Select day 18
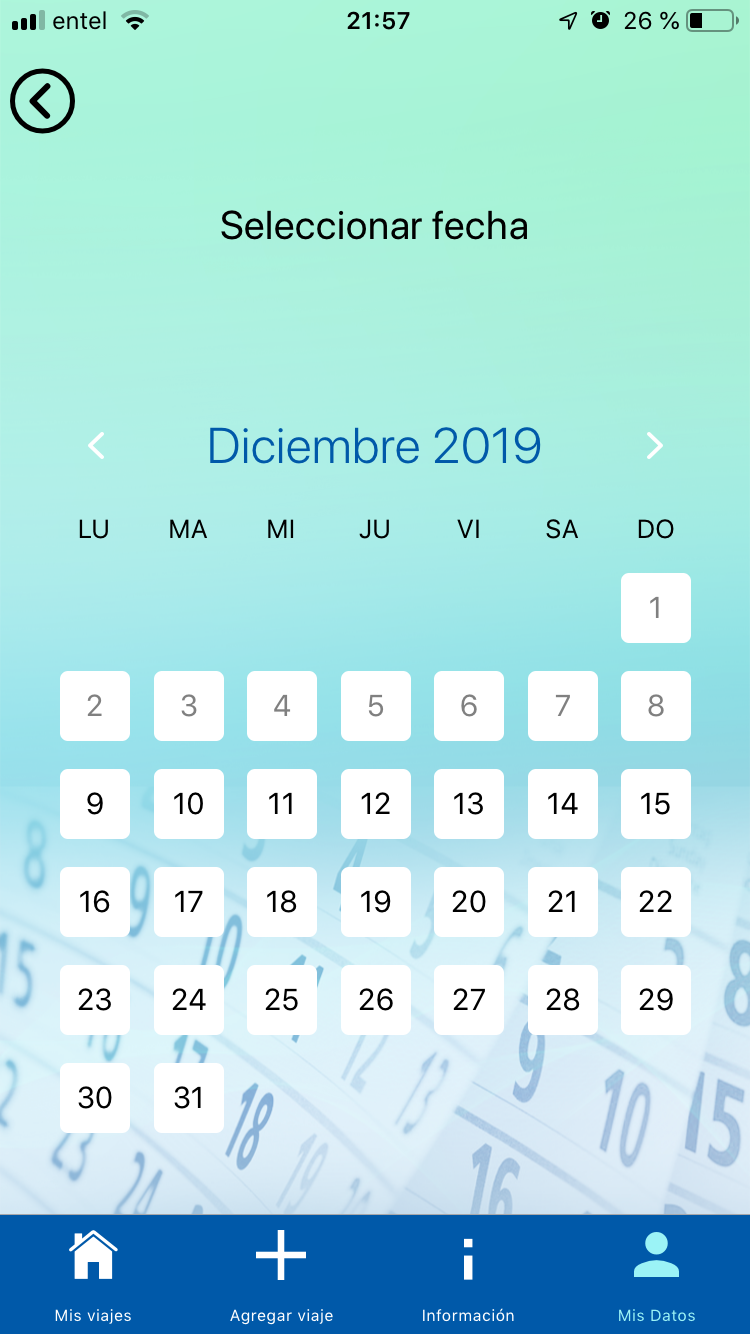The image size is (750, 1334). coord(282,901)
